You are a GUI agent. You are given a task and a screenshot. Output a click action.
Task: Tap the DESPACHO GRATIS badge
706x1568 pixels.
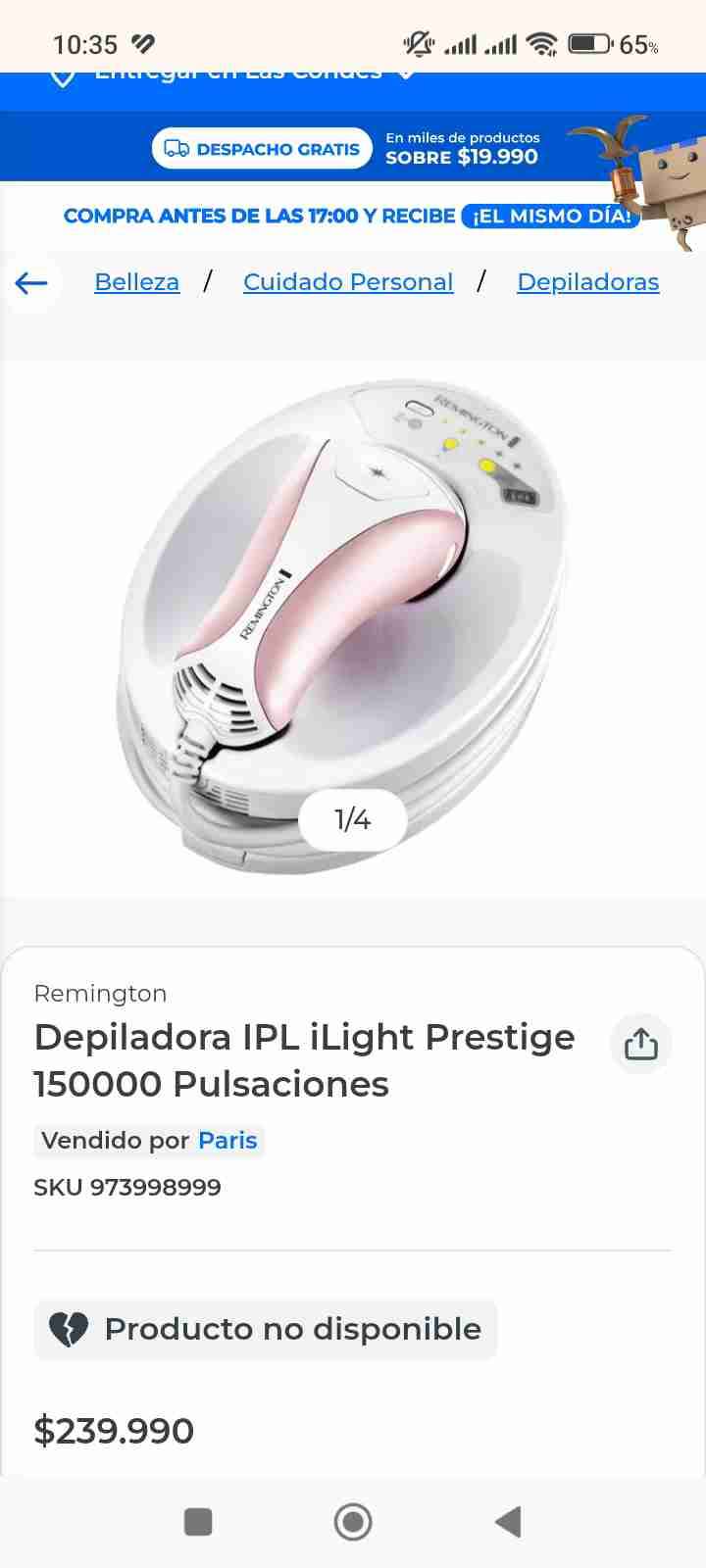click(x=261, y=148)
